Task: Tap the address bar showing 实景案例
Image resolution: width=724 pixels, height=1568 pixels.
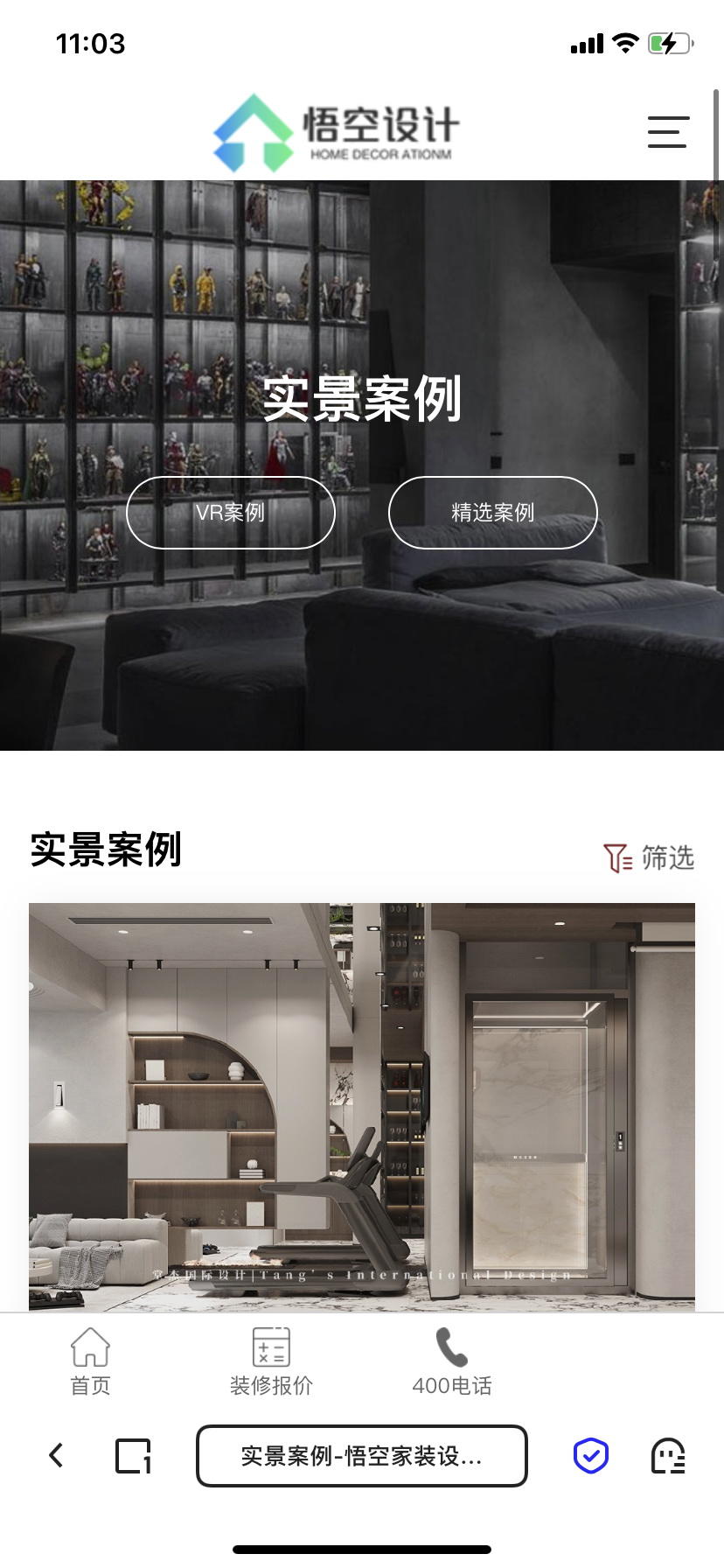Action: click(361, 1456)
